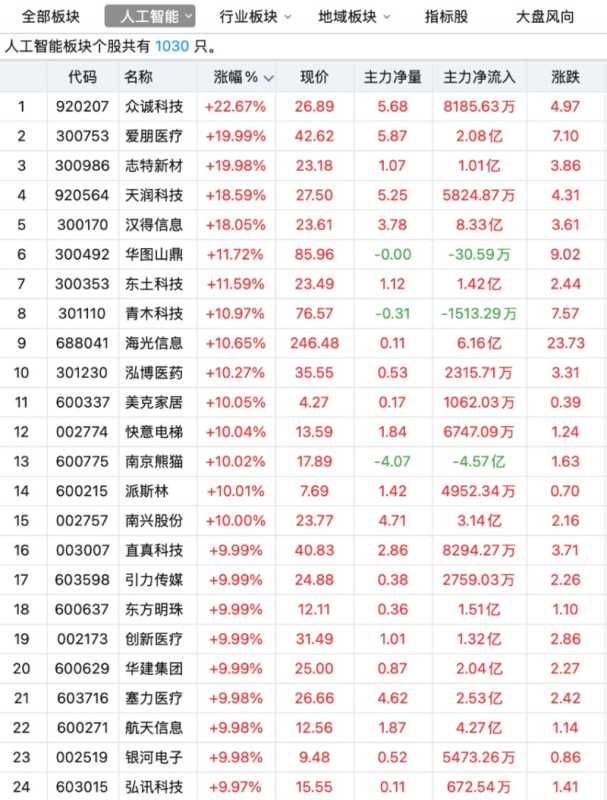Image resolution: width=607 pixels, height=800 pixels.
Task: Switch to the 全部板块 tab
Action: click(50, 17)
